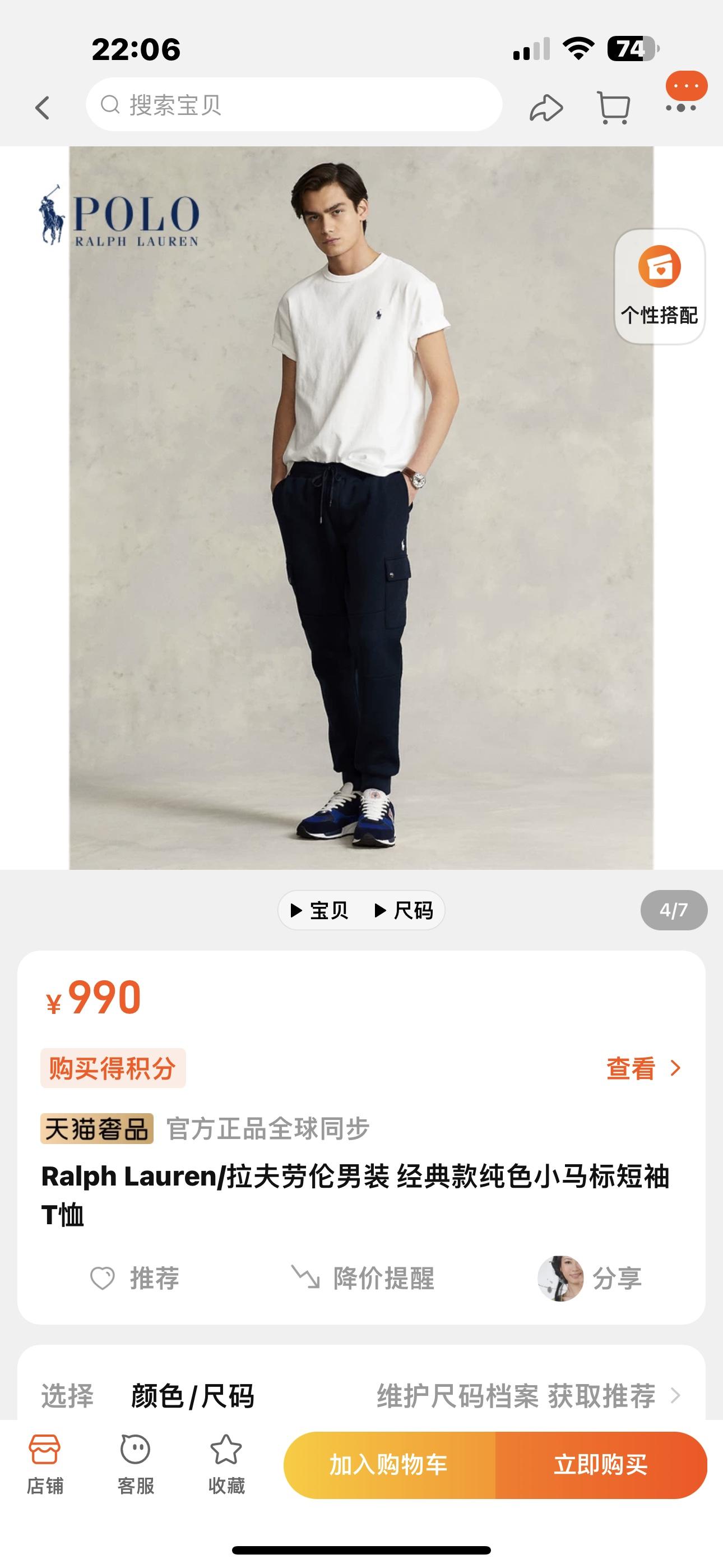The width and height of the screenshot is (723, 1568).
Task: Tap 加入购物车 to add to cart
Action: [x=389, y=1464]
